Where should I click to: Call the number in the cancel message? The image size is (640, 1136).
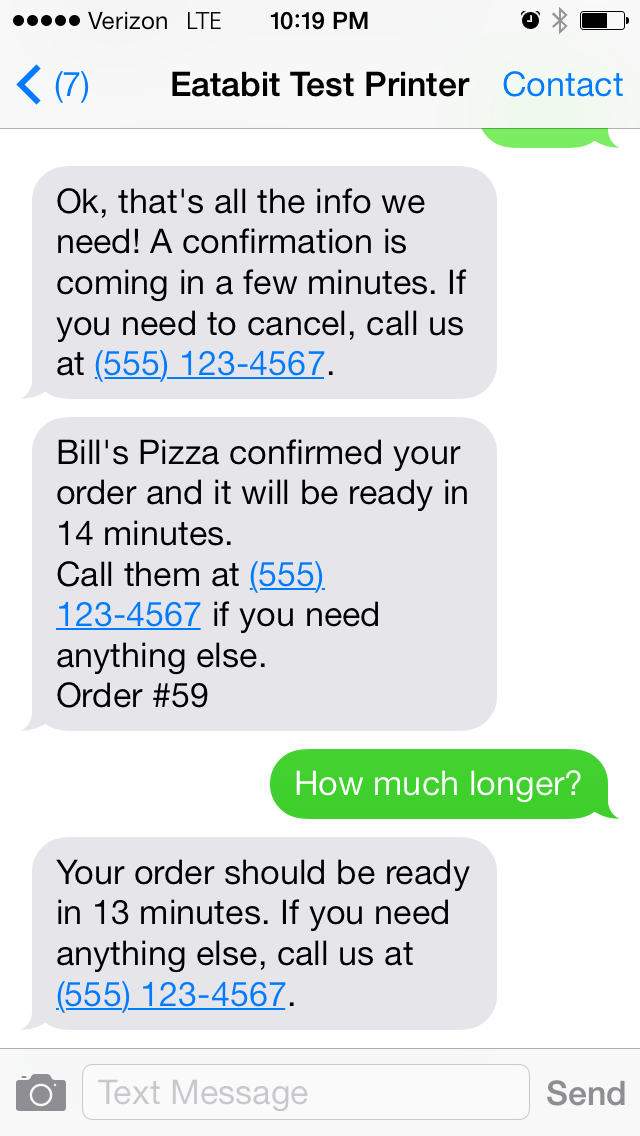pos(209,364)
